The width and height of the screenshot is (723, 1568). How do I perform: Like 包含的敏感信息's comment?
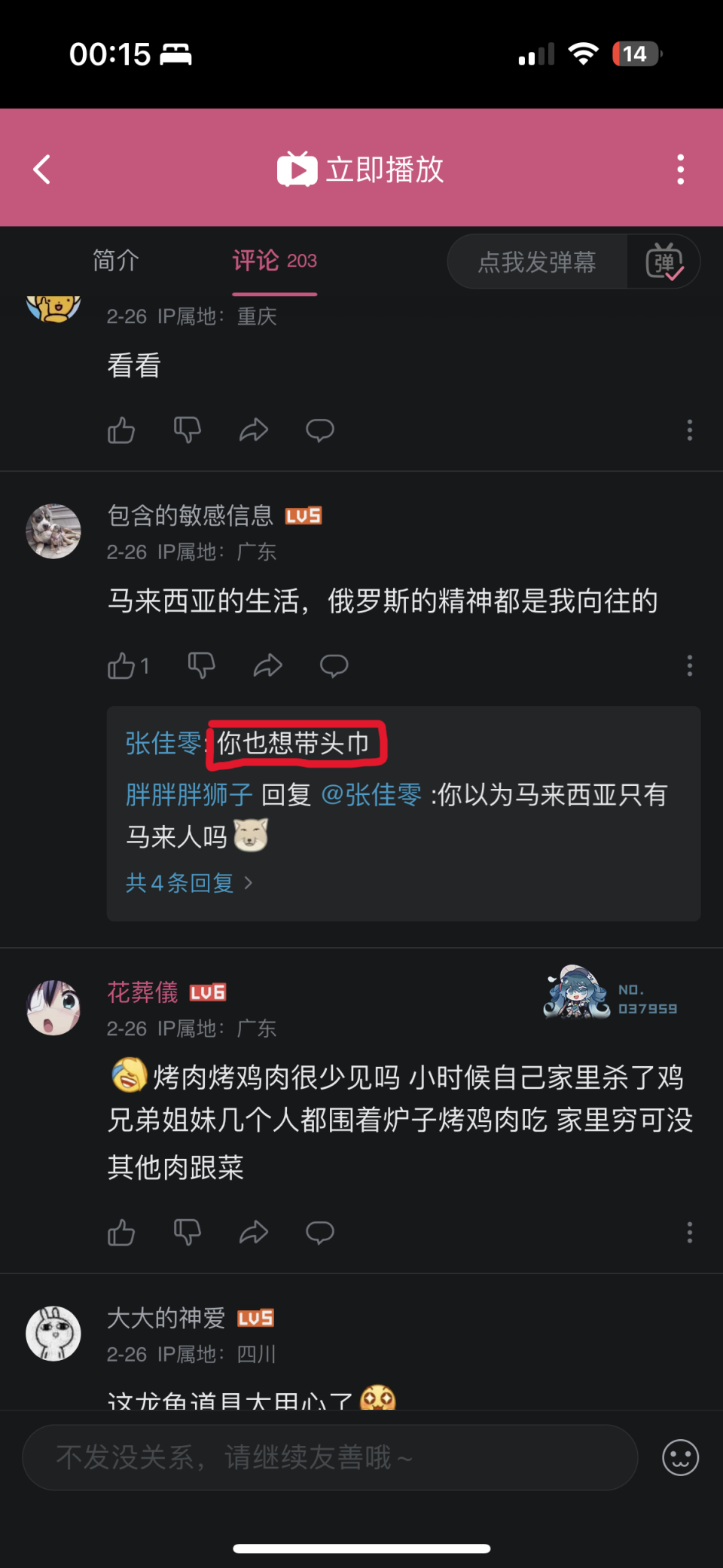(x=123, y=666)
